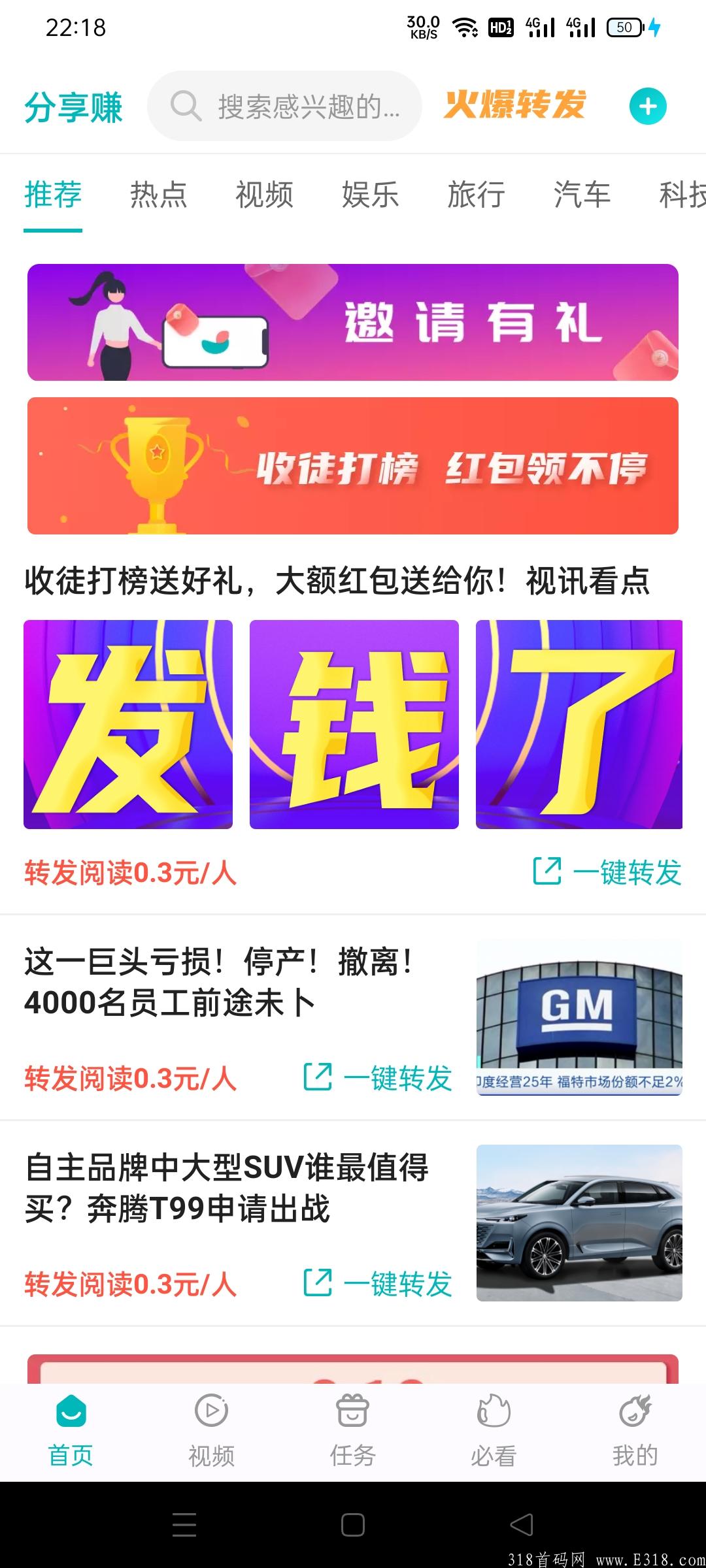
Task: Open the 旅行 travel tab
Action: [x=477, y=194]
